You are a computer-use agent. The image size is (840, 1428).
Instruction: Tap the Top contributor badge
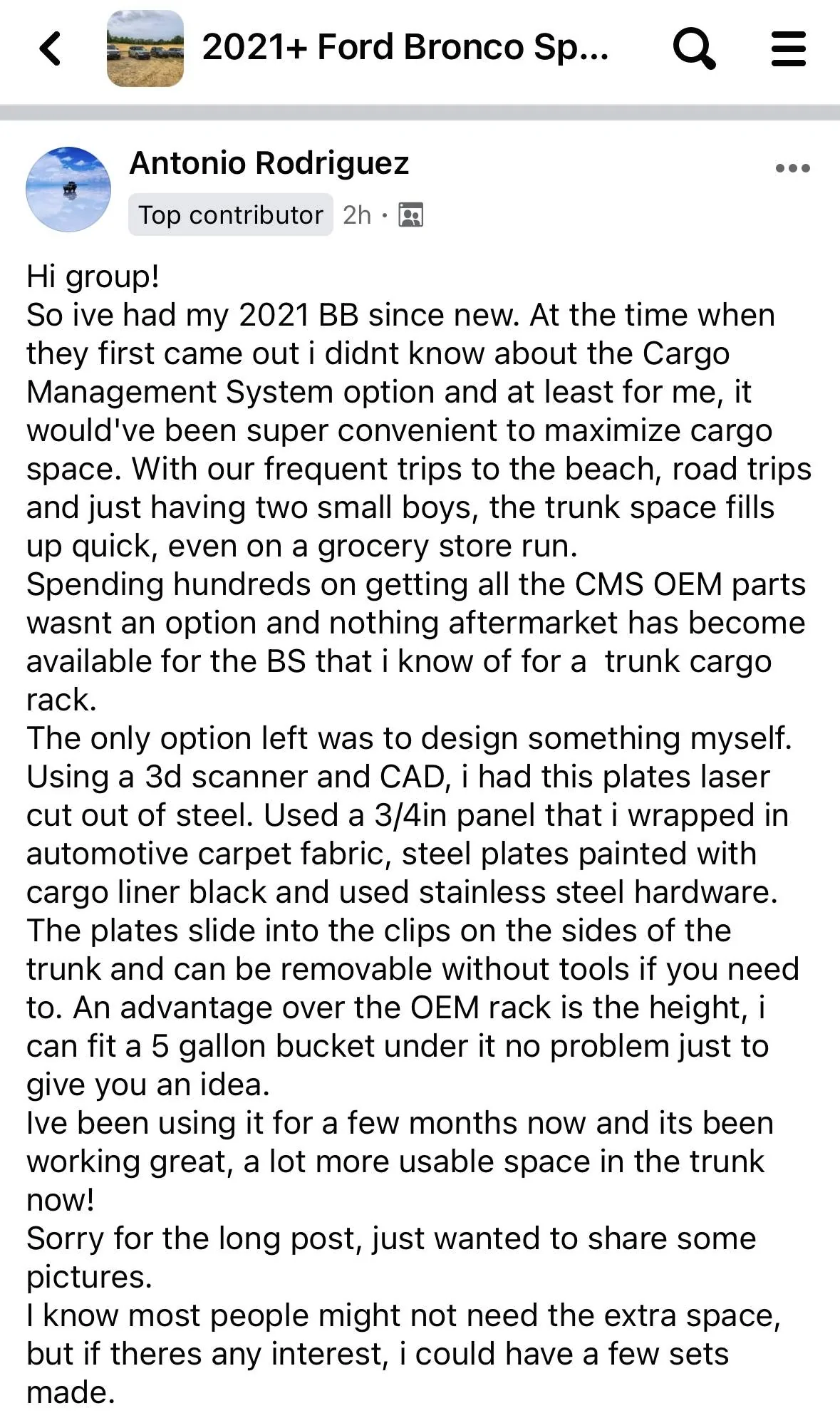(x=230, y=214)
